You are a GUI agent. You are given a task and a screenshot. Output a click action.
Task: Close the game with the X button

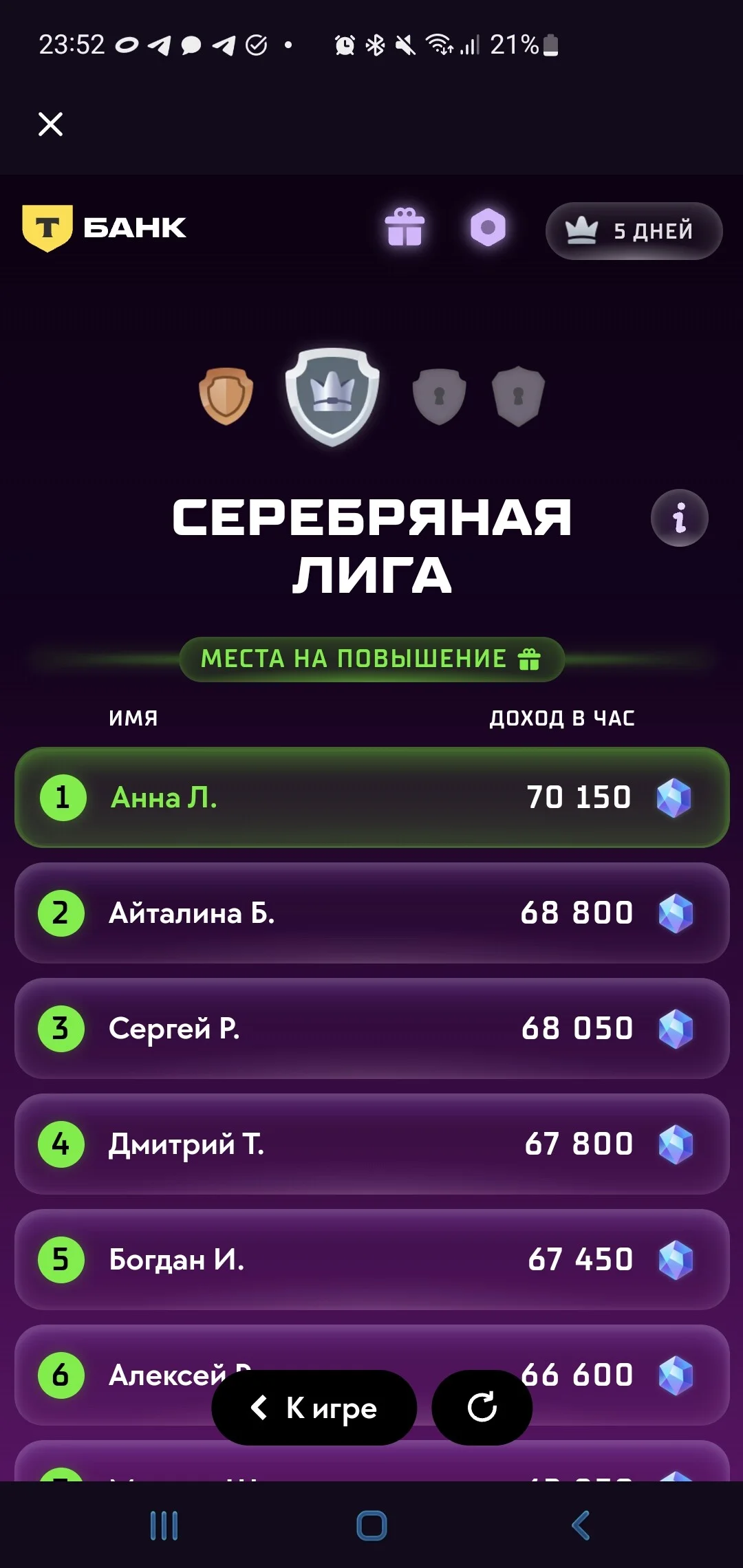click(x=50, y=124)
